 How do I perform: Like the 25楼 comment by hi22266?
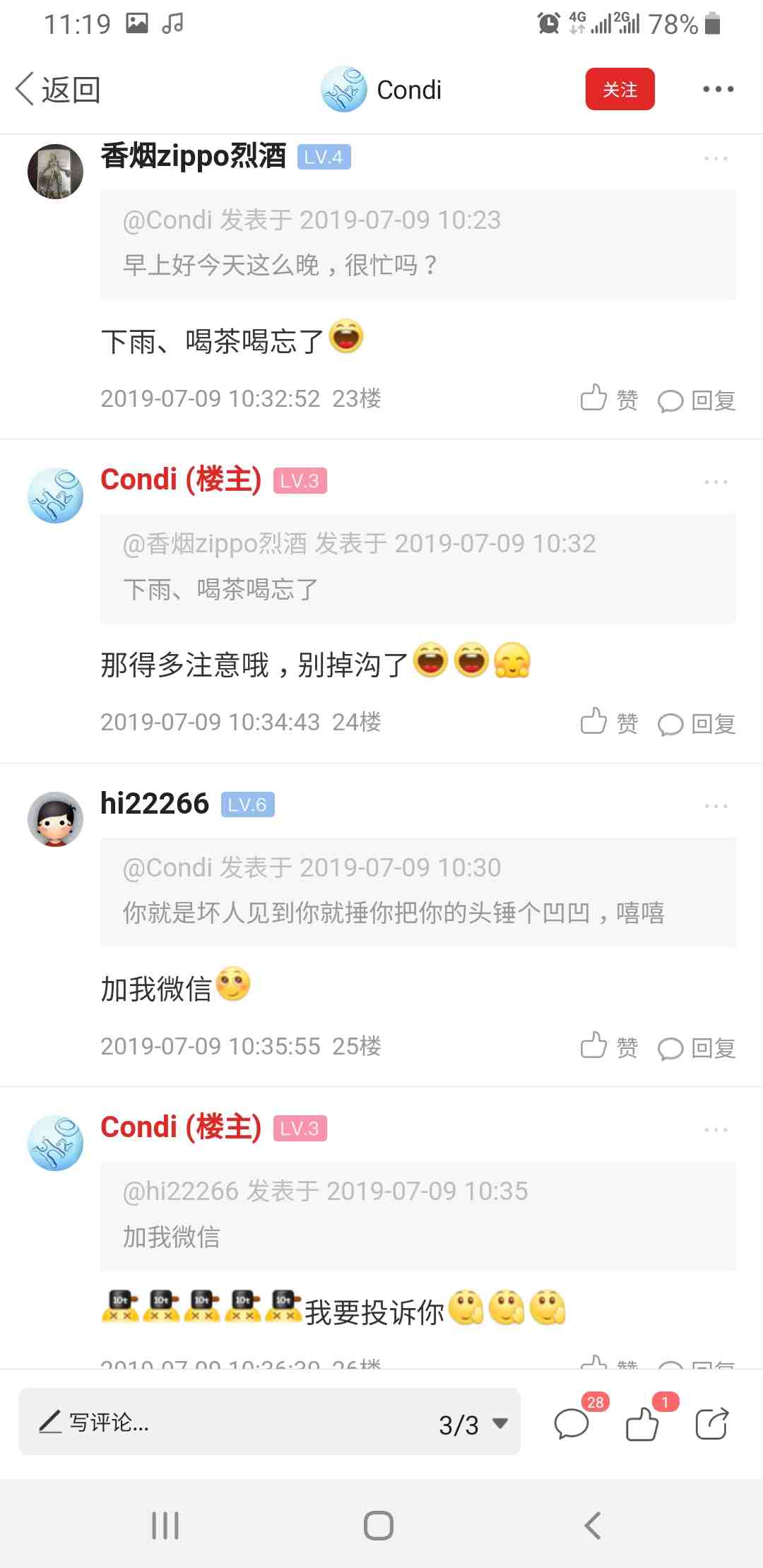point(608,1047)
